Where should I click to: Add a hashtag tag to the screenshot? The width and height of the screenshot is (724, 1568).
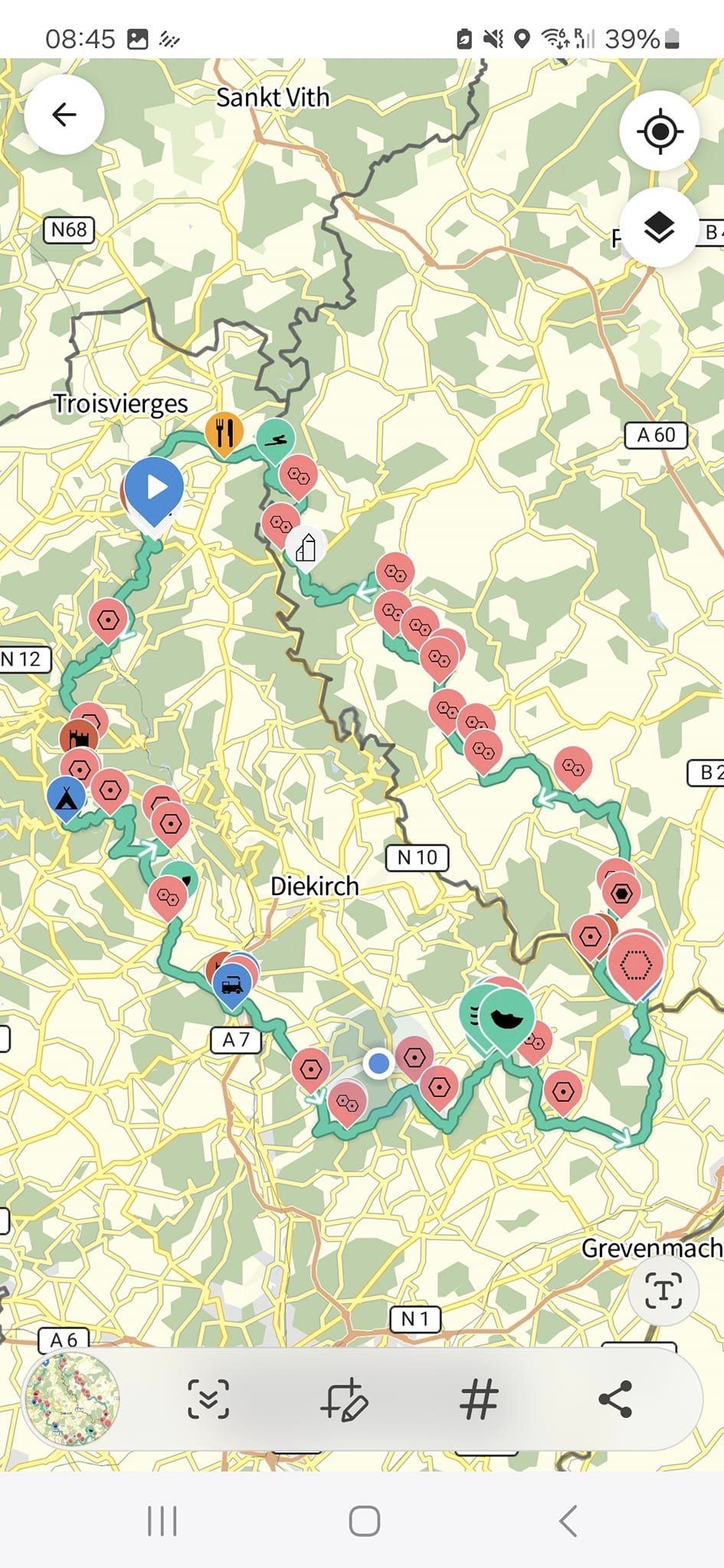click(x=480, y=1399)
